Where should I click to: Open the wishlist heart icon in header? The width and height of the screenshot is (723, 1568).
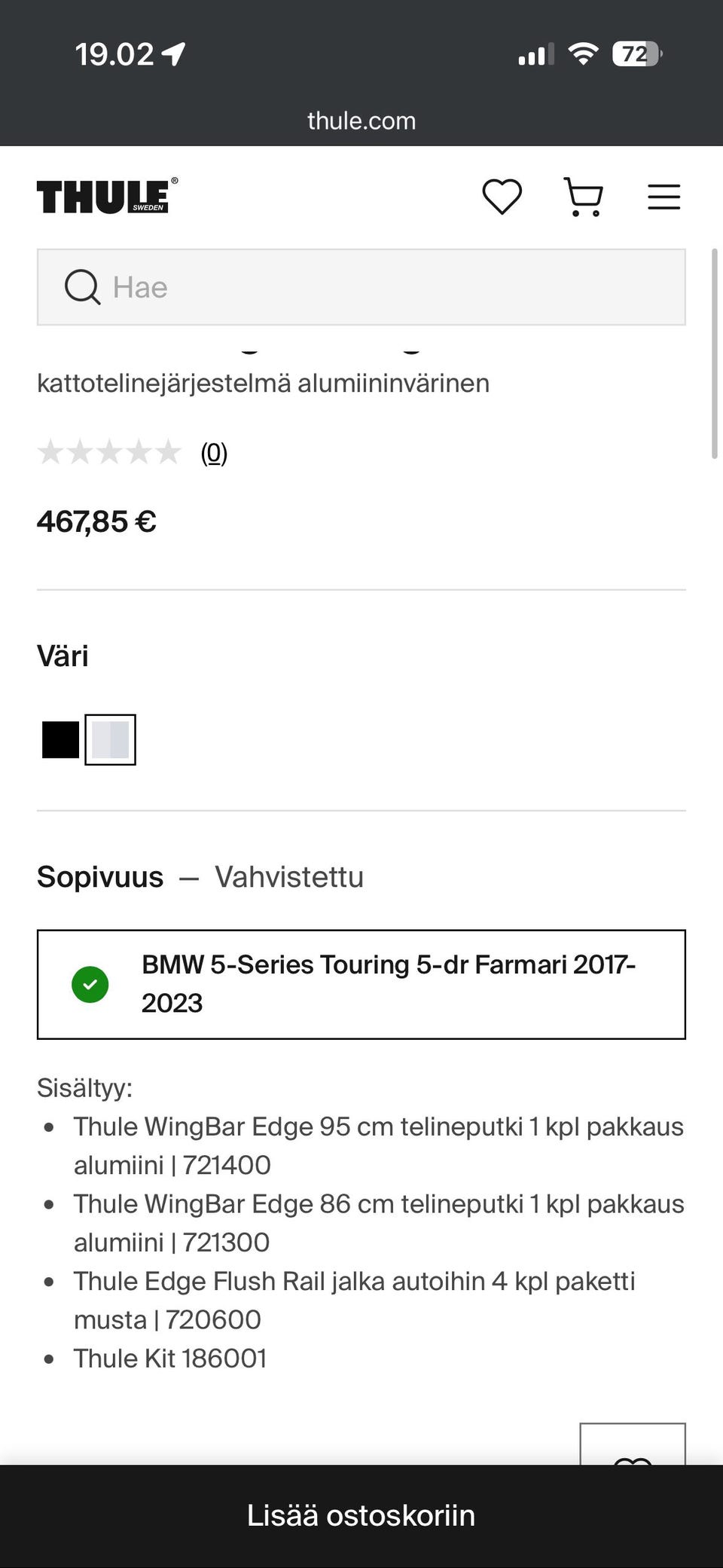click(x=502, y=197)
